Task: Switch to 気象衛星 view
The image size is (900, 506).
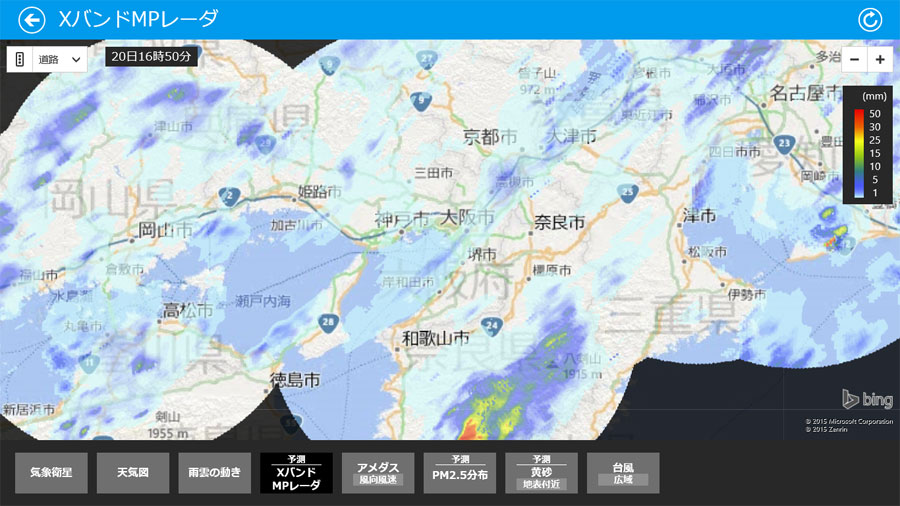Action: [51, 473]
